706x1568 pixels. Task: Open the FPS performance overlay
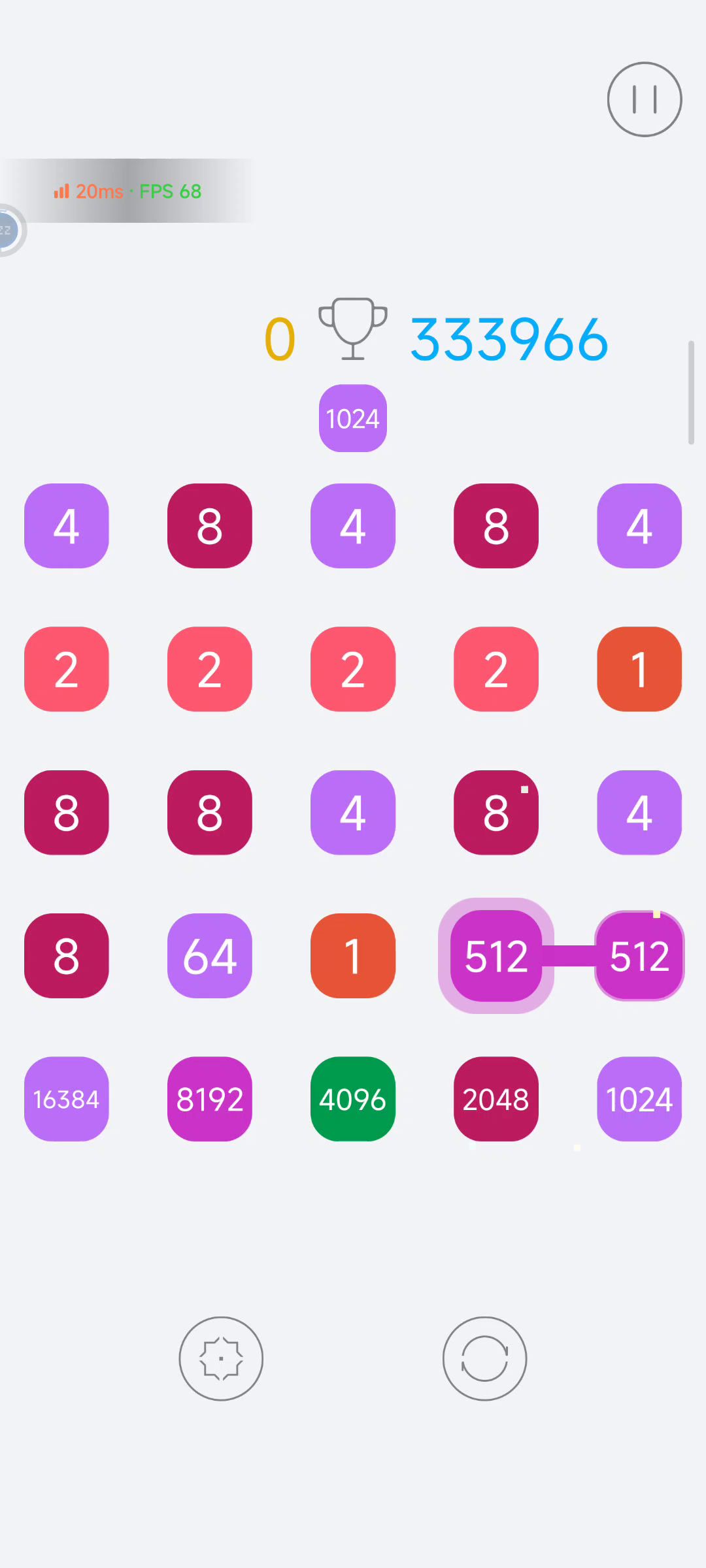click(x=127, y=191)
